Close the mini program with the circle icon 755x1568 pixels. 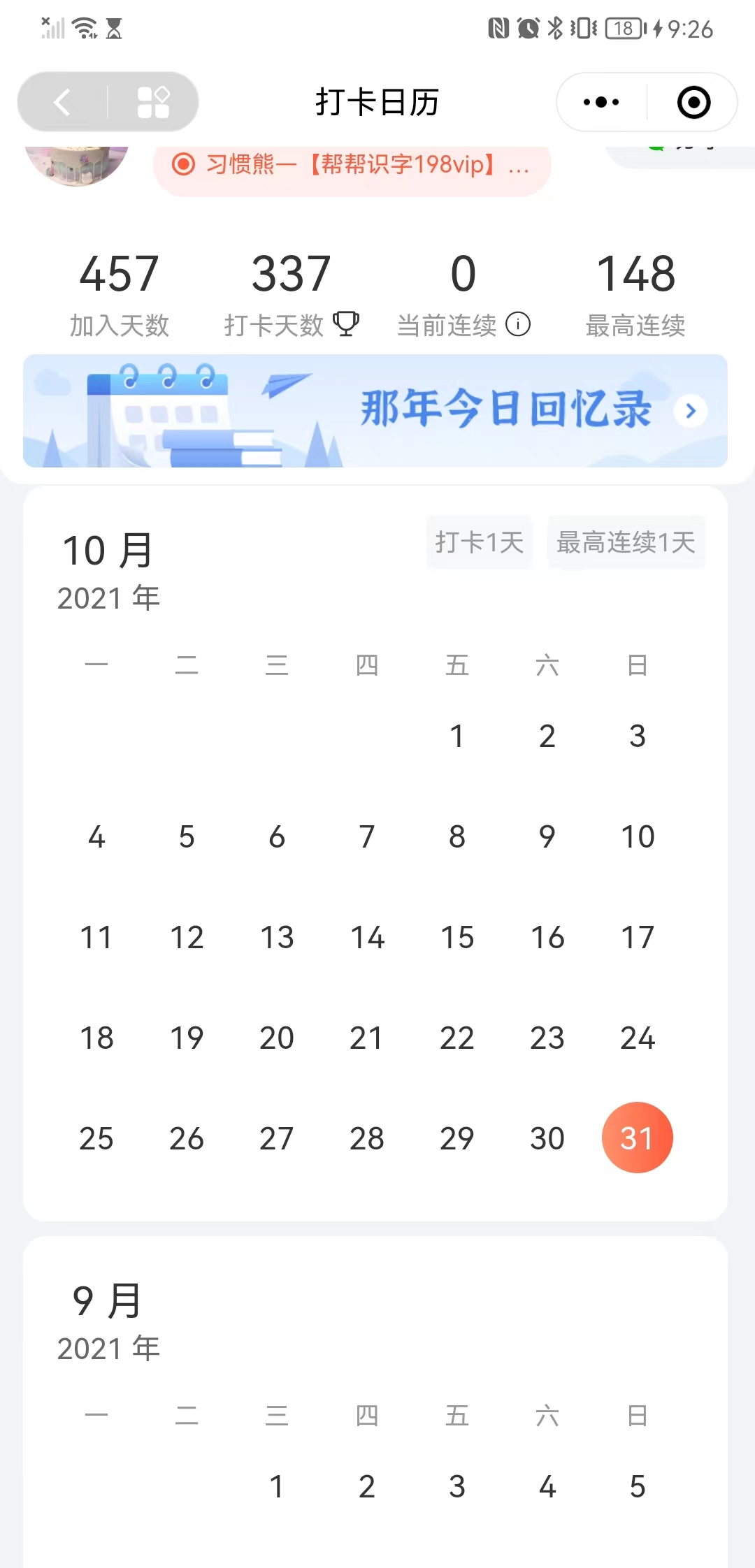click(x=693, y=103)
